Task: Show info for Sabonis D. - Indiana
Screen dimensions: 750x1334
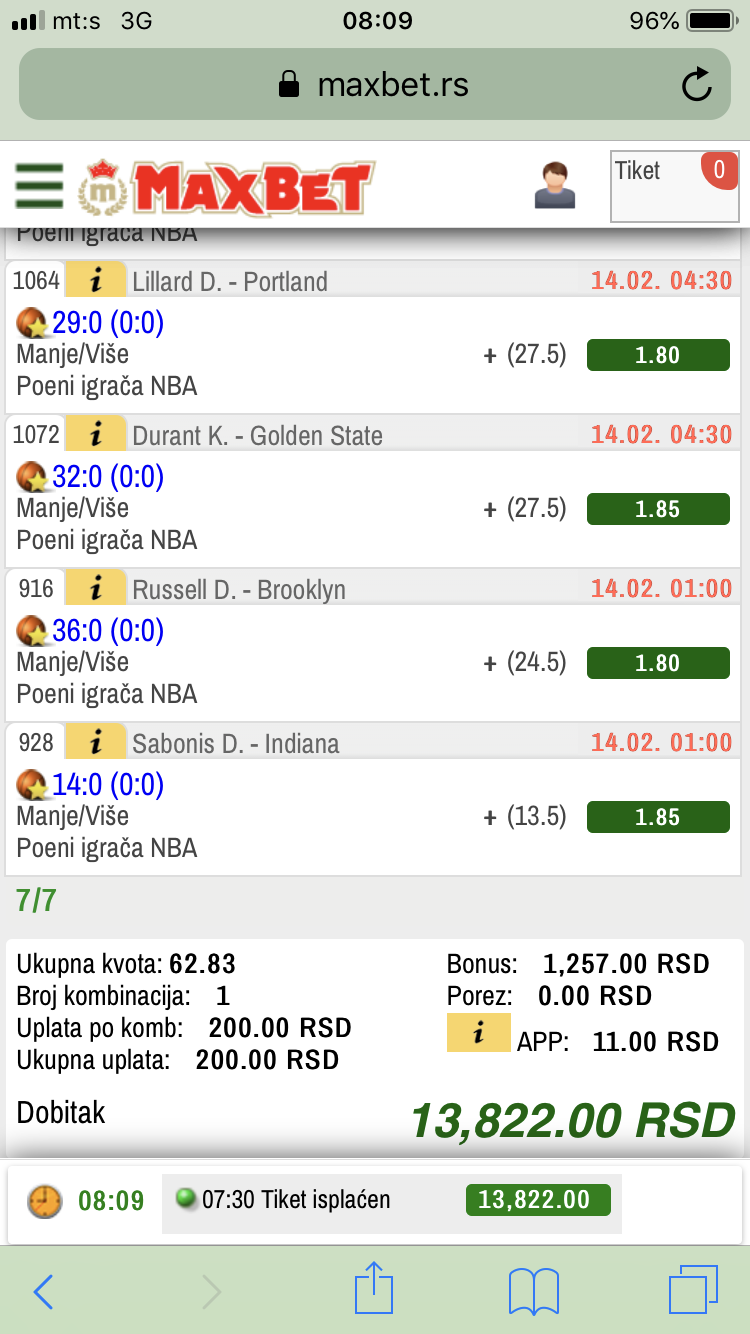Action: pyautogui.click(x=96, y=743)
